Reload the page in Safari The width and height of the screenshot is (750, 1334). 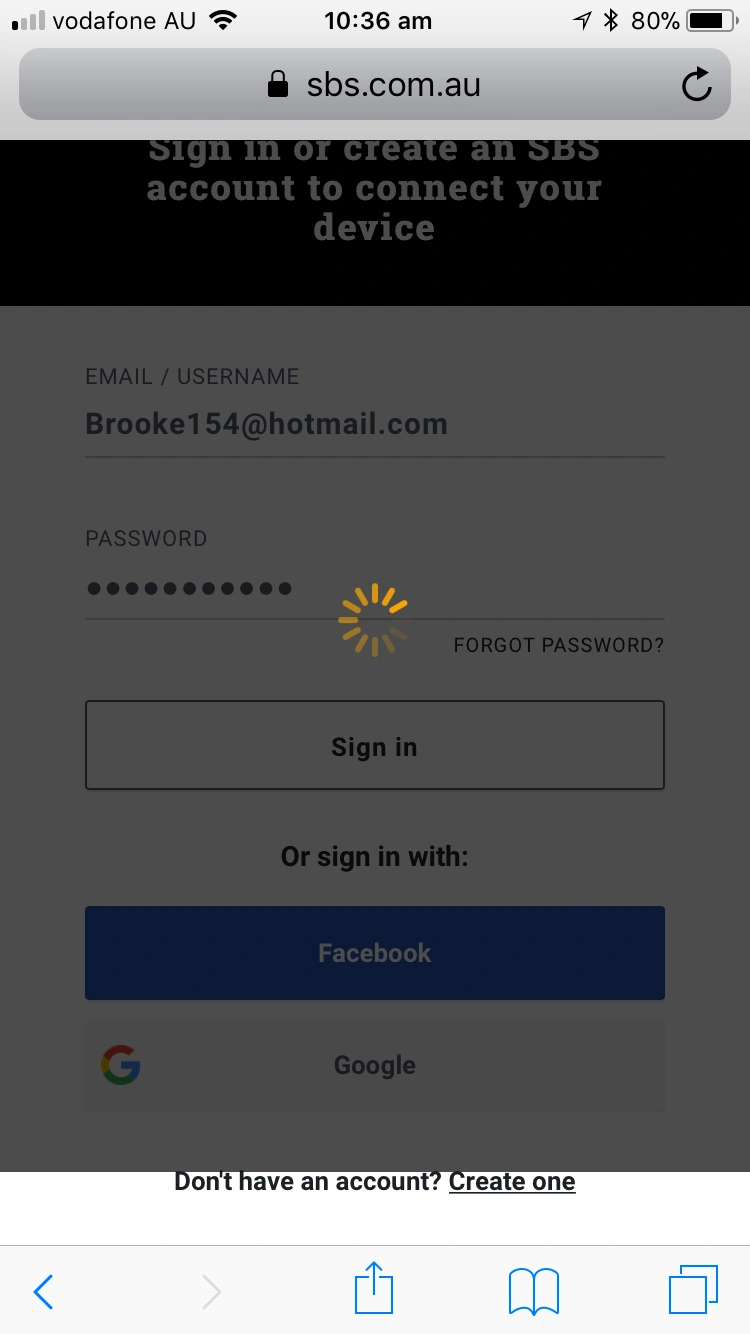tap(696, 85)
